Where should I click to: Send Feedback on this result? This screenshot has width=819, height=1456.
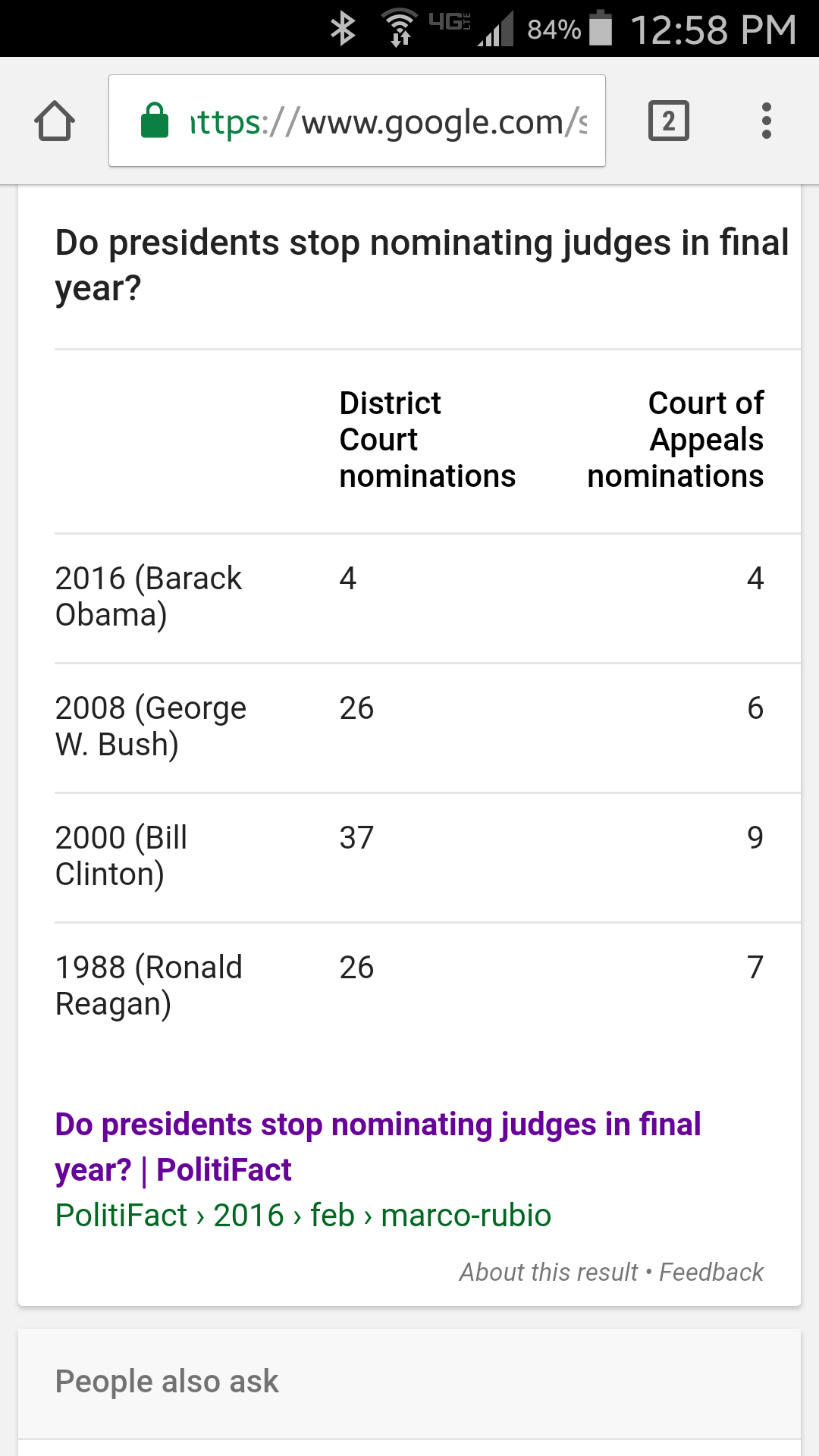pos(711,1272)
